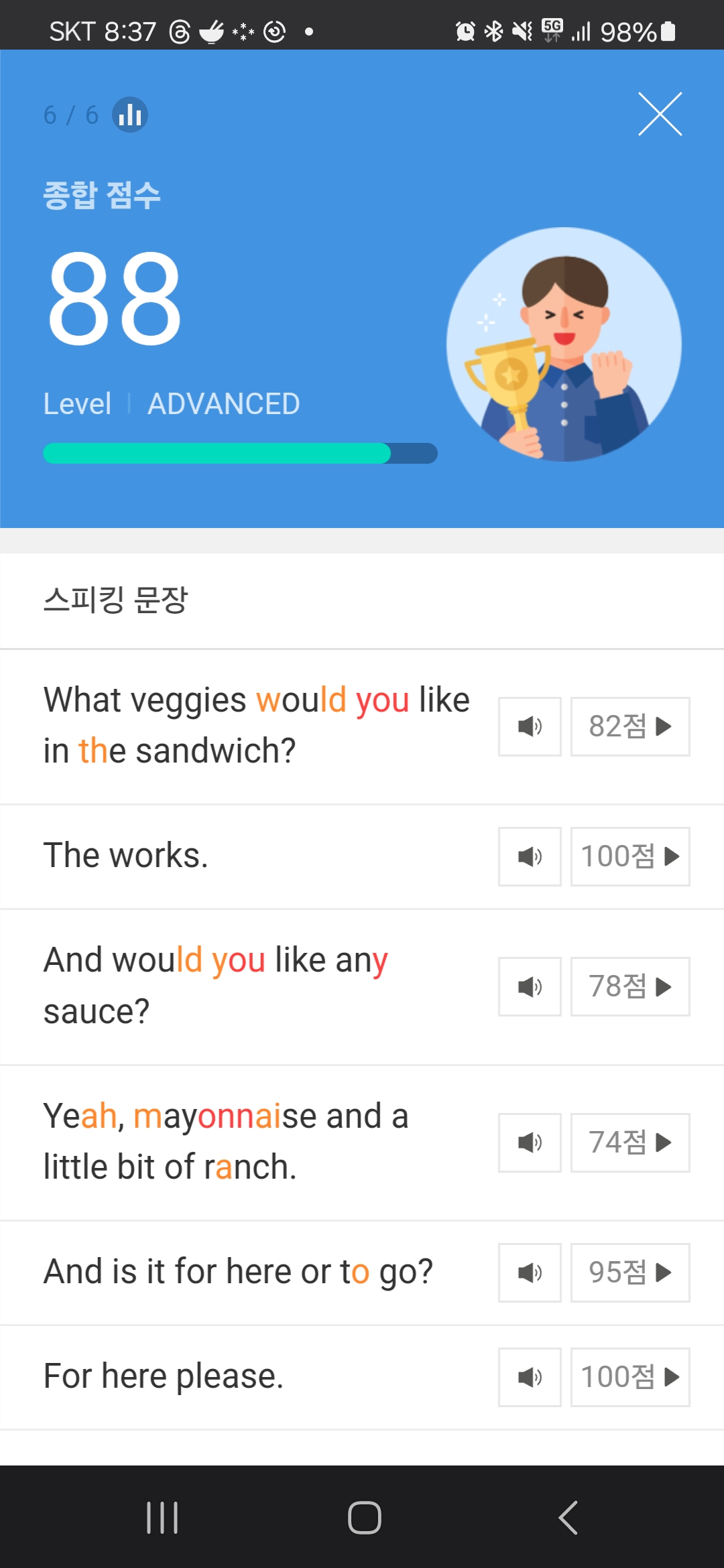Open the score for 'The works.'
The width and height of the screenshot is (724, 1568).
click(x=630, y=856)
